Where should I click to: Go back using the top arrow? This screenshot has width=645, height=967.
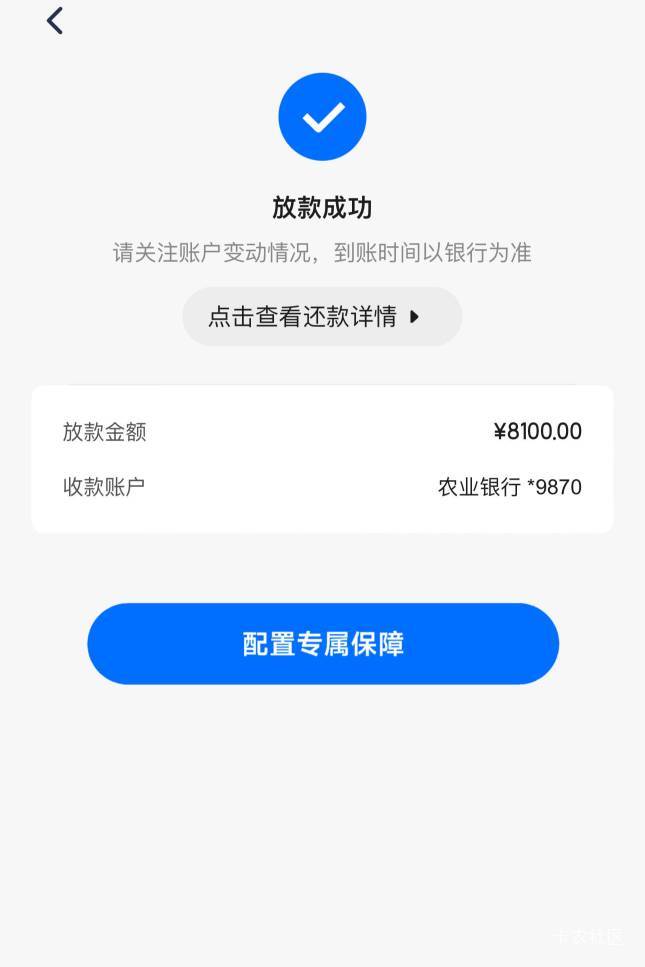55,21
